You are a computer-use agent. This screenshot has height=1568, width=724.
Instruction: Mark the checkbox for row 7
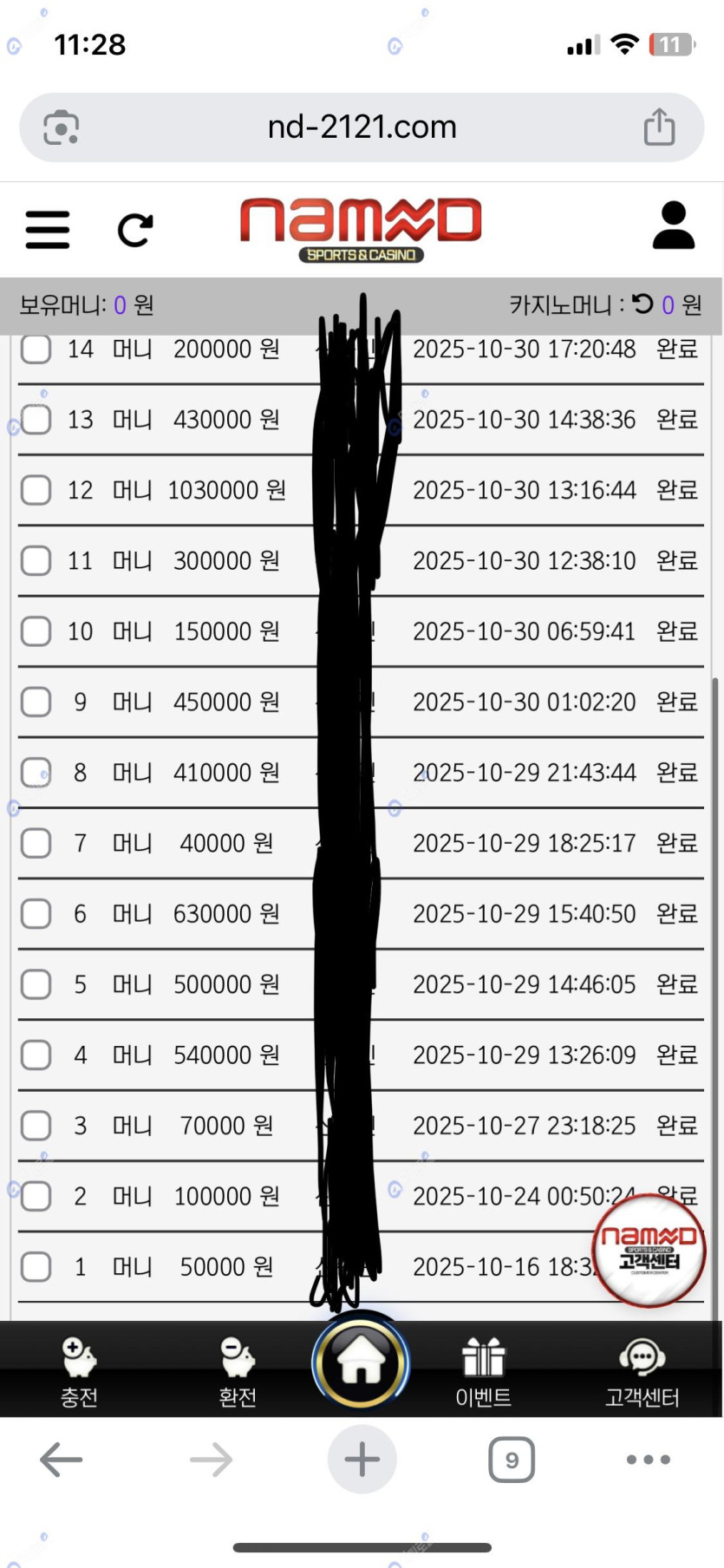[36, 842]
